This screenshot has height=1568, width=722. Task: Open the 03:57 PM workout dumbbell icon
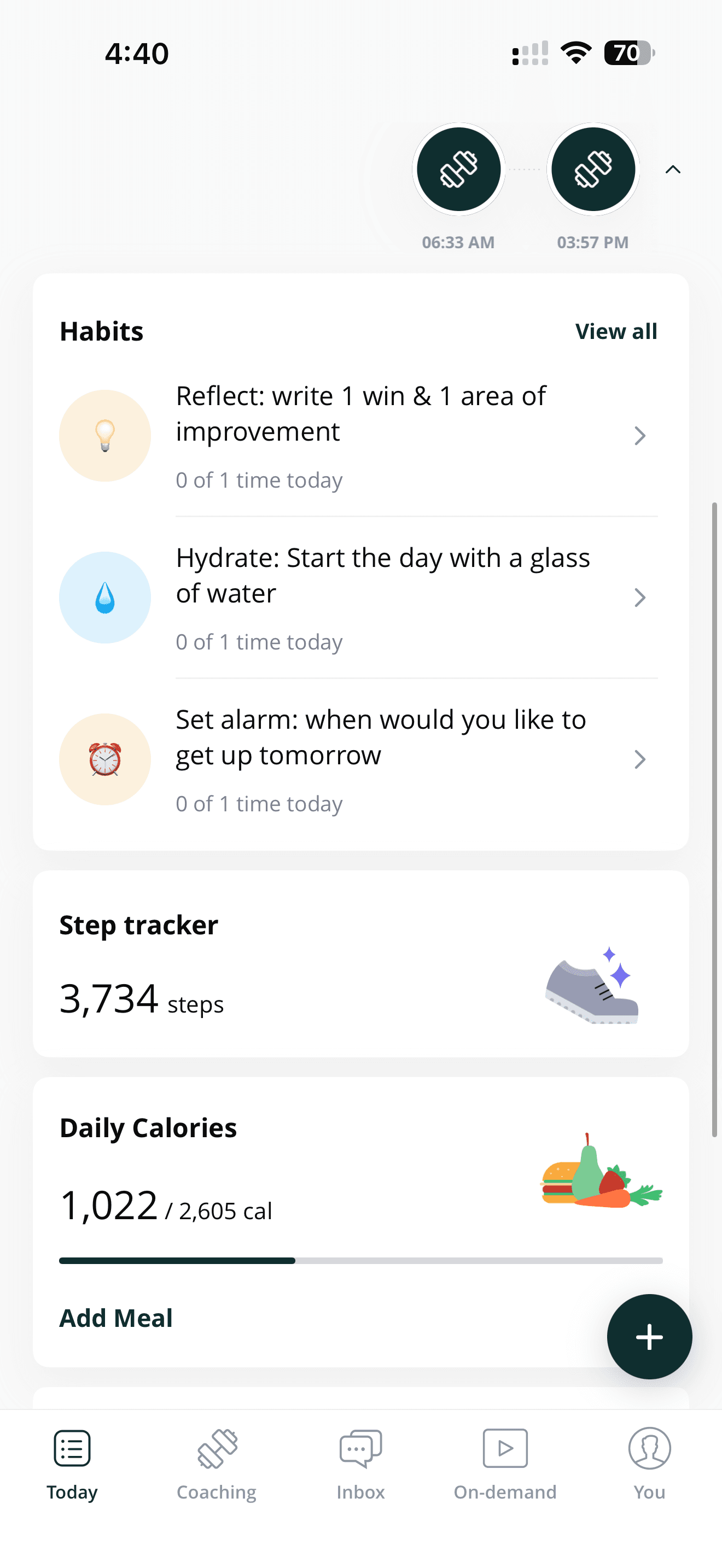pyautogui.click(x=592, y=170)
